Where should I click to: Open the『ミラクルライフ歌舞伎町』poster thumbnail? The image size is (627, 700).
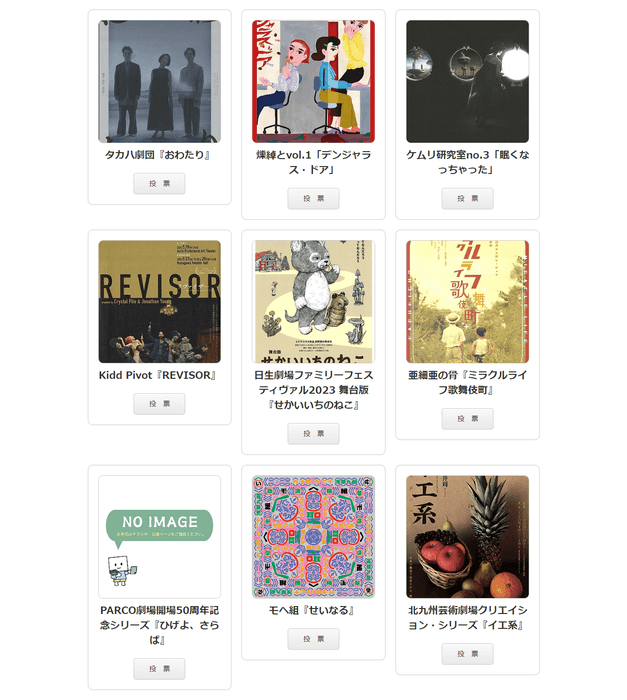click(x=467, y=301)
